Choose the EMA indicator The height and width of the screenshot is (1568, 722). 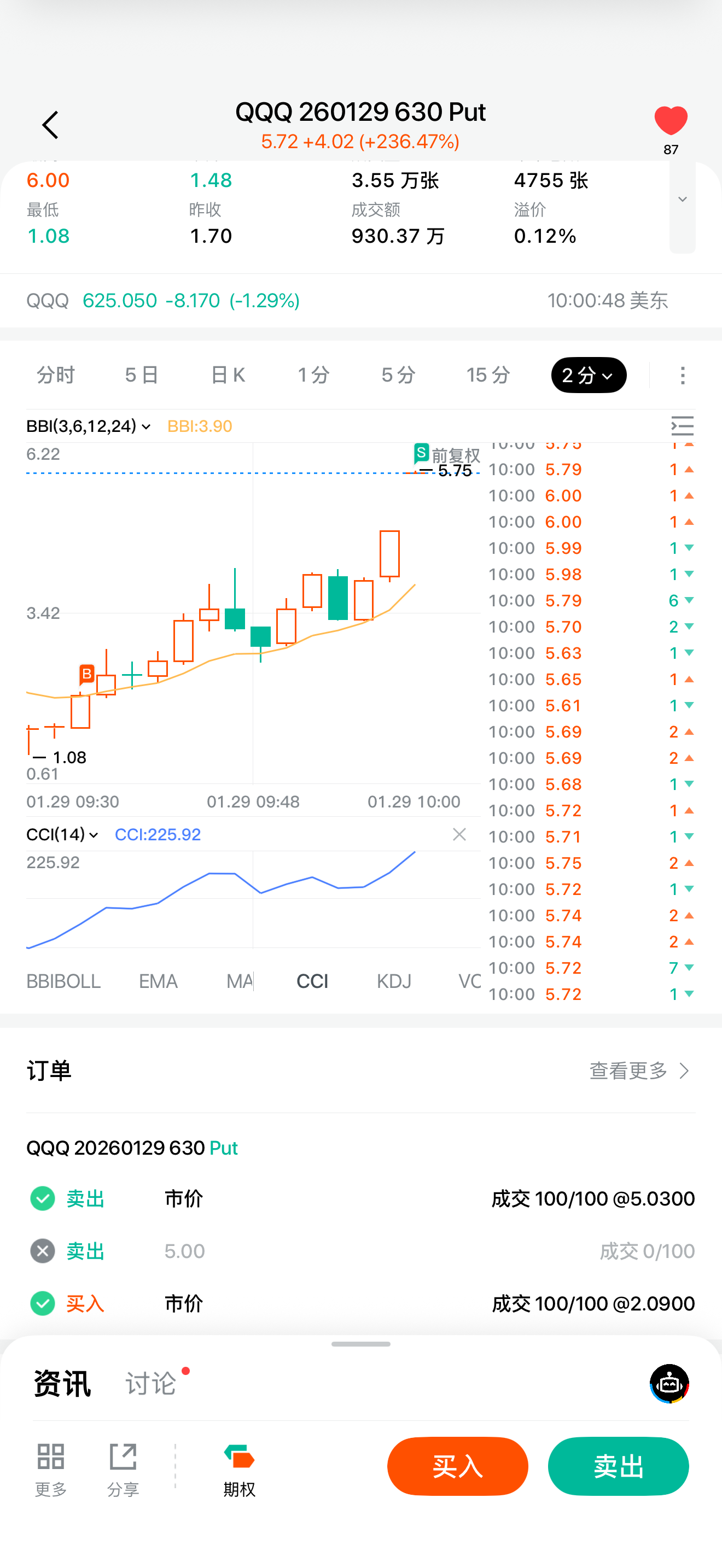158,981
